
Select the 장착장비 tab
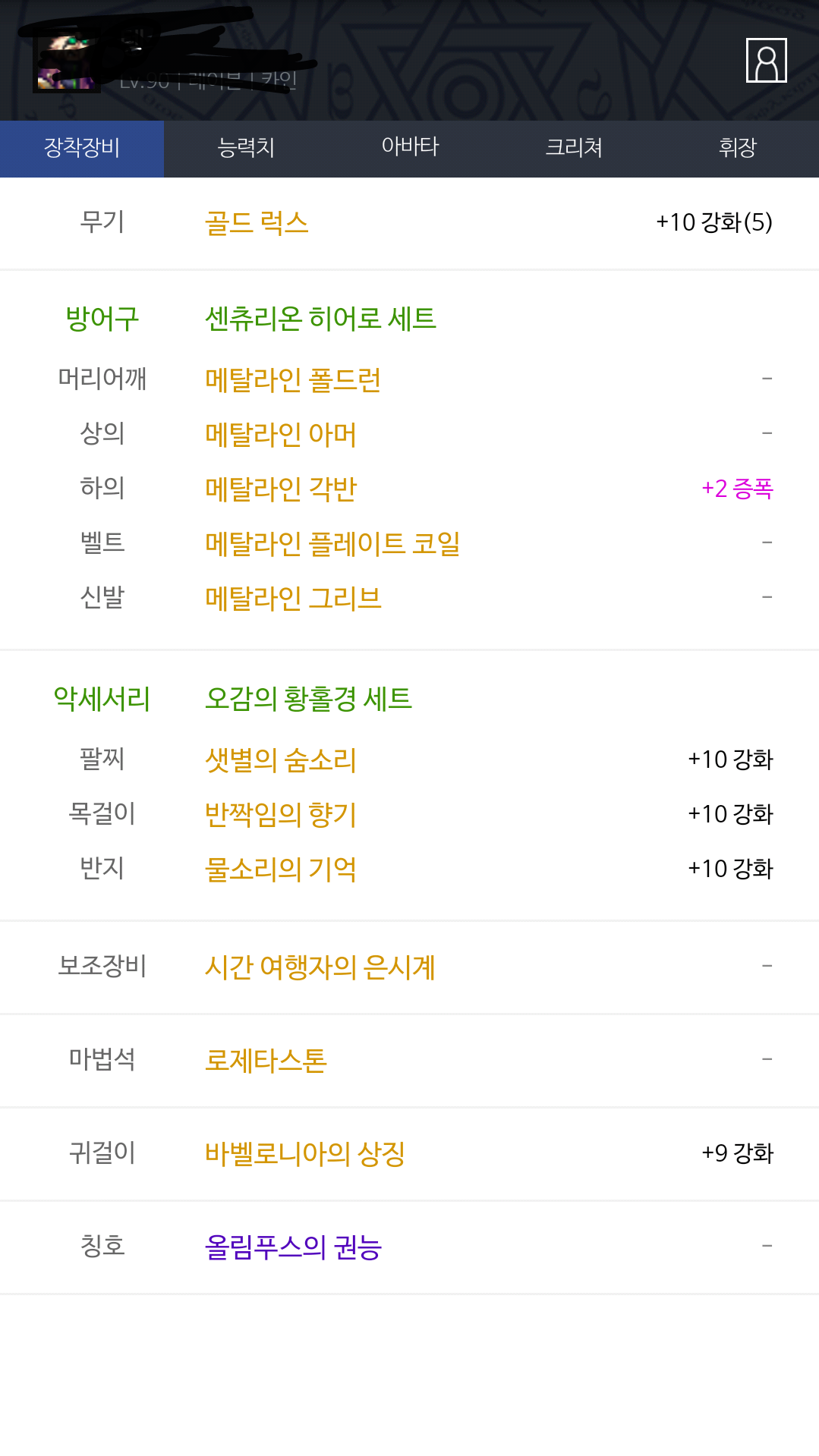click(82, 148)
